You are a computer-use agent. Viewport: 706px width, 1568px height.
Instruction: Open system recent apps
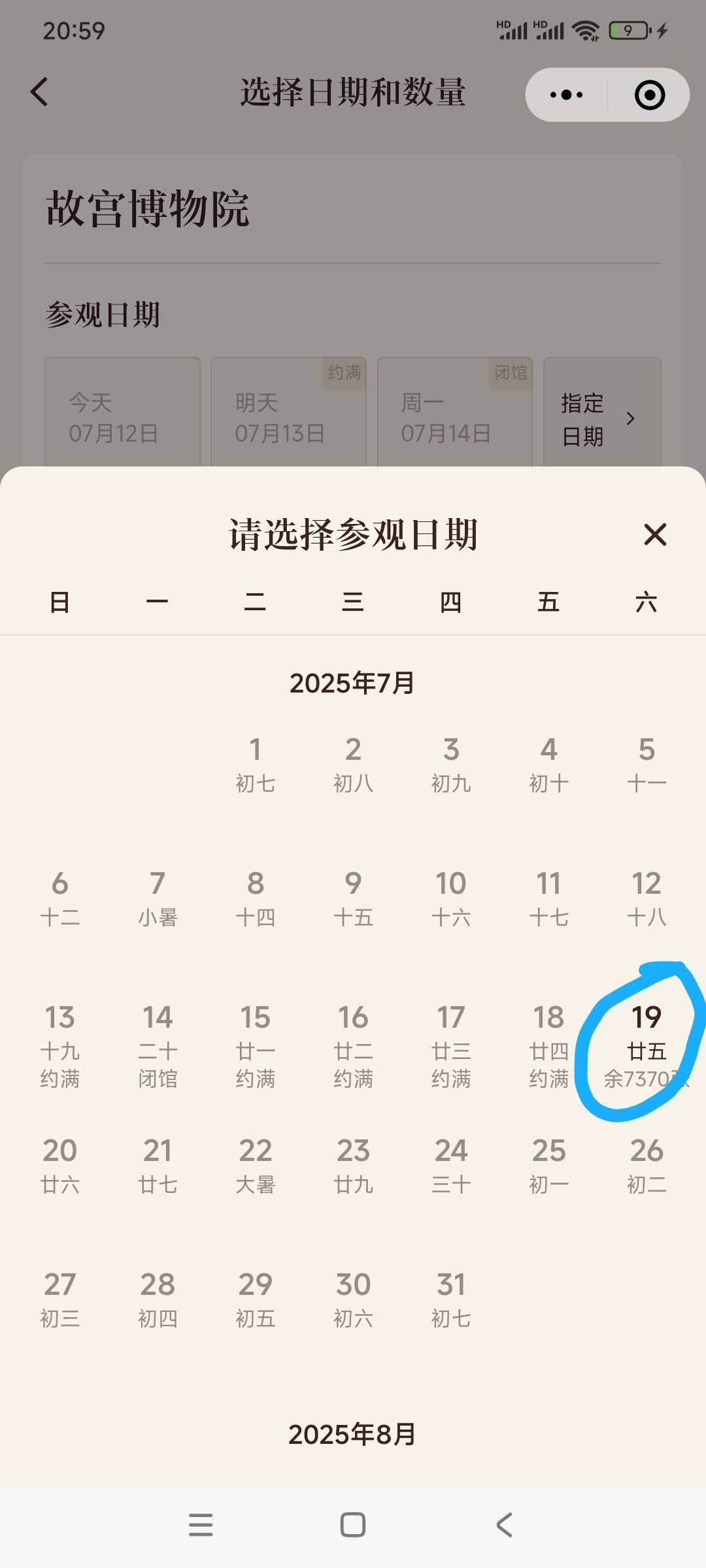click(201, 1525)
